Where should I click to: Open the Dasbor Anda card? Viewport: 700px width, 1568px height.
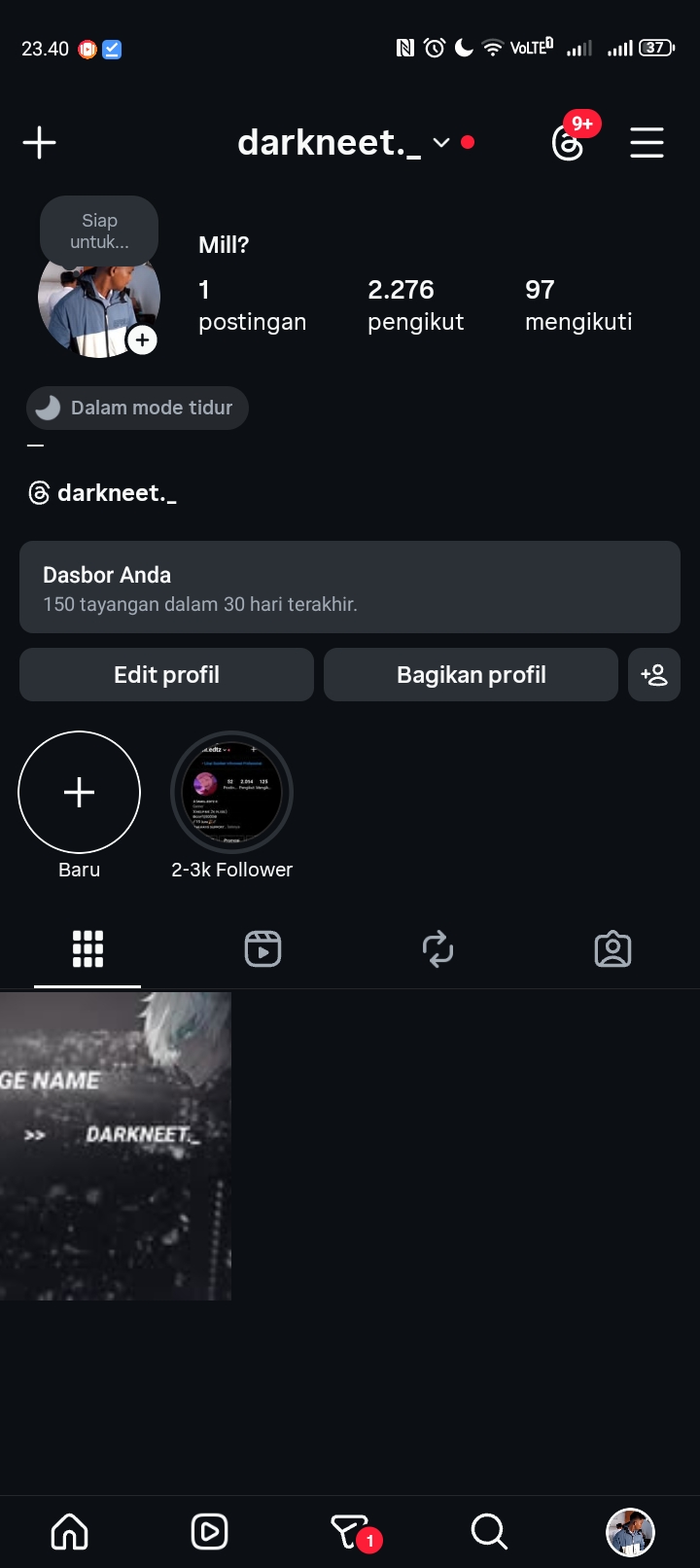[350, 588]
